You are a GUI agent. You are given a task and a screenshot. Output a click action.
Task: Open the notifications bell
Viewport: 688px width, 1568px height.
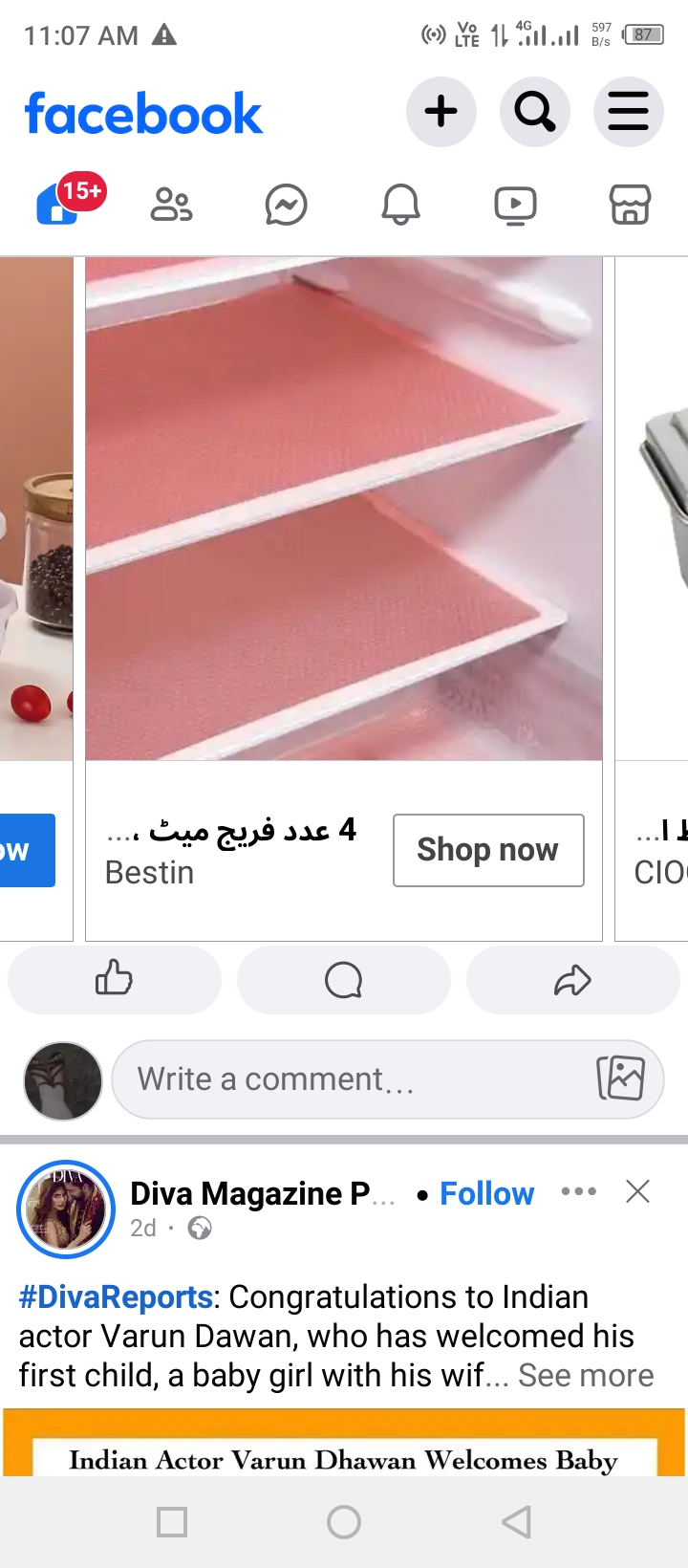400,205
